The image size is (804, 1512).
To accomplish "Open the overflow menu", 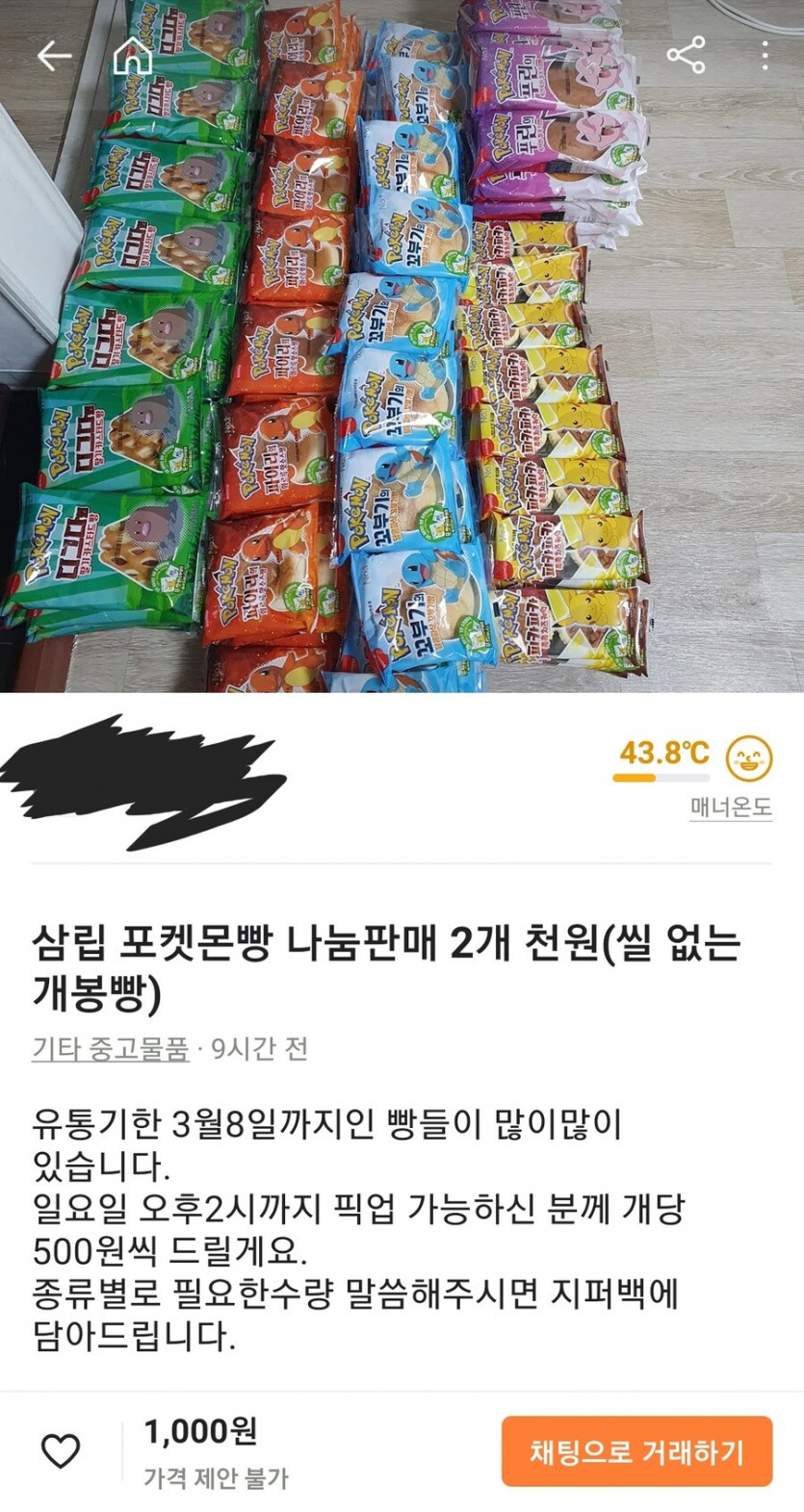I will tap(765, 56).
